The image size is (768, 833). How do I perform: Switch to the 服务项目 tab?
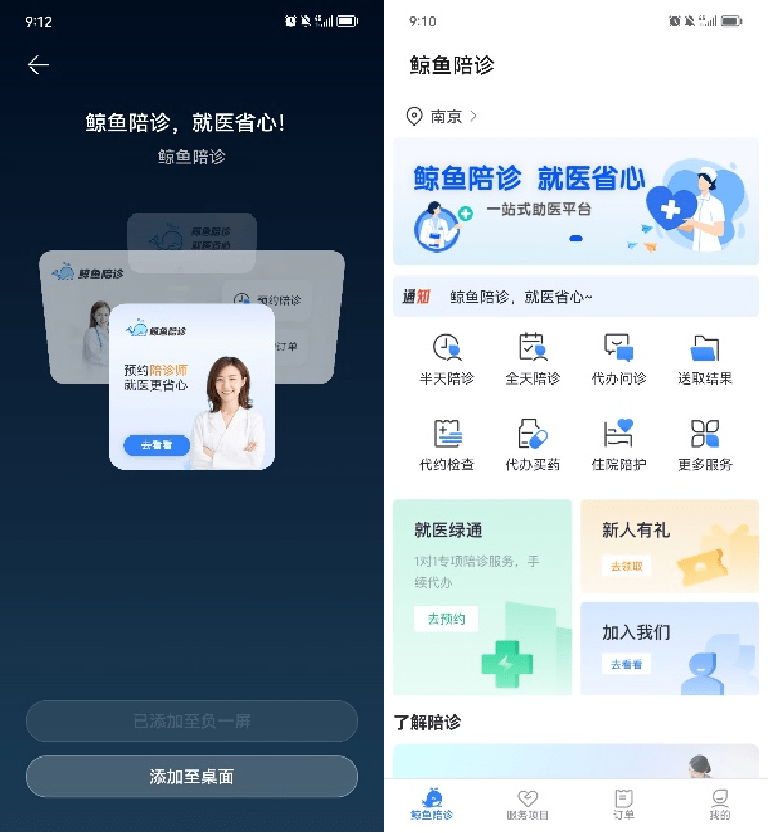(528, 805)
